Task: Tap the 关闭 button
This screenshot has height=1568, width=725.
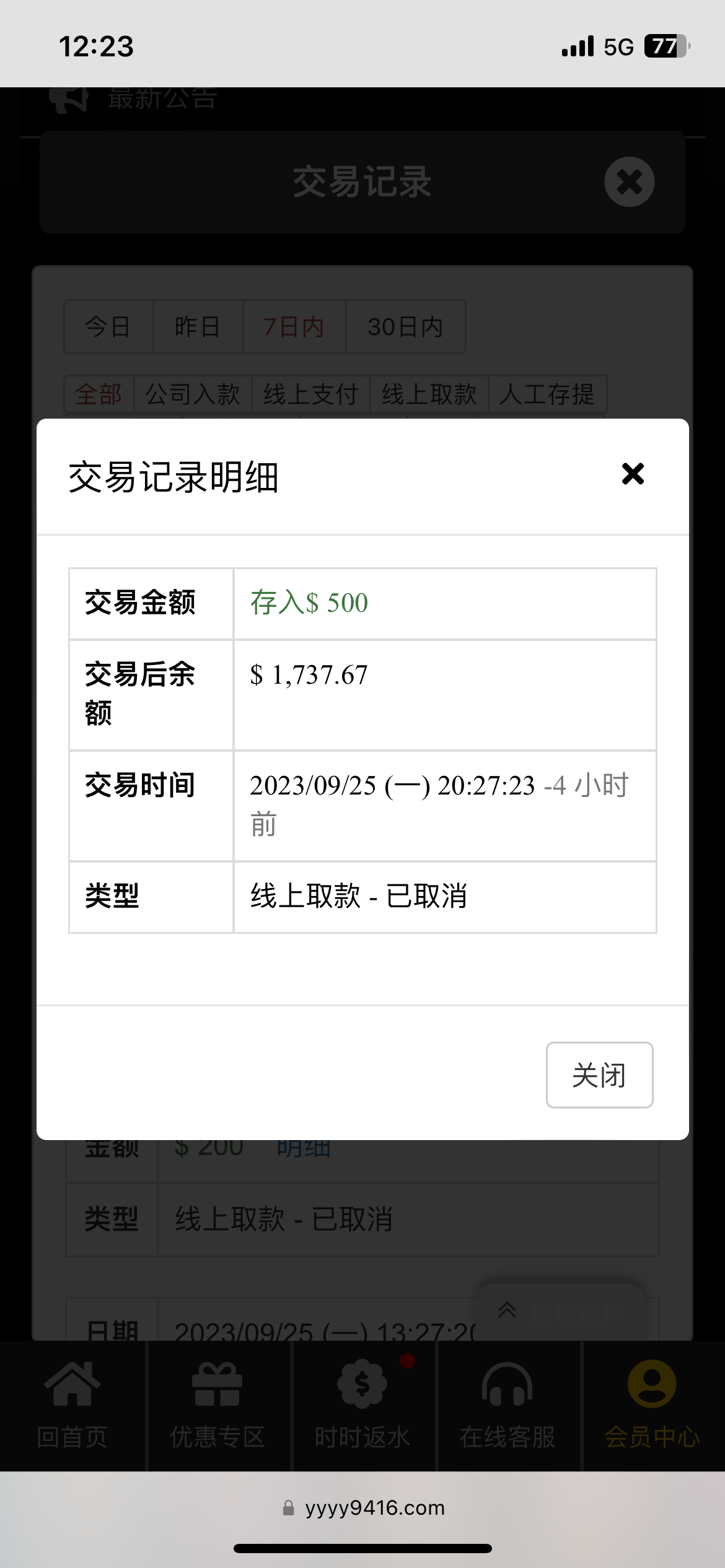Action: point(599,1075)
